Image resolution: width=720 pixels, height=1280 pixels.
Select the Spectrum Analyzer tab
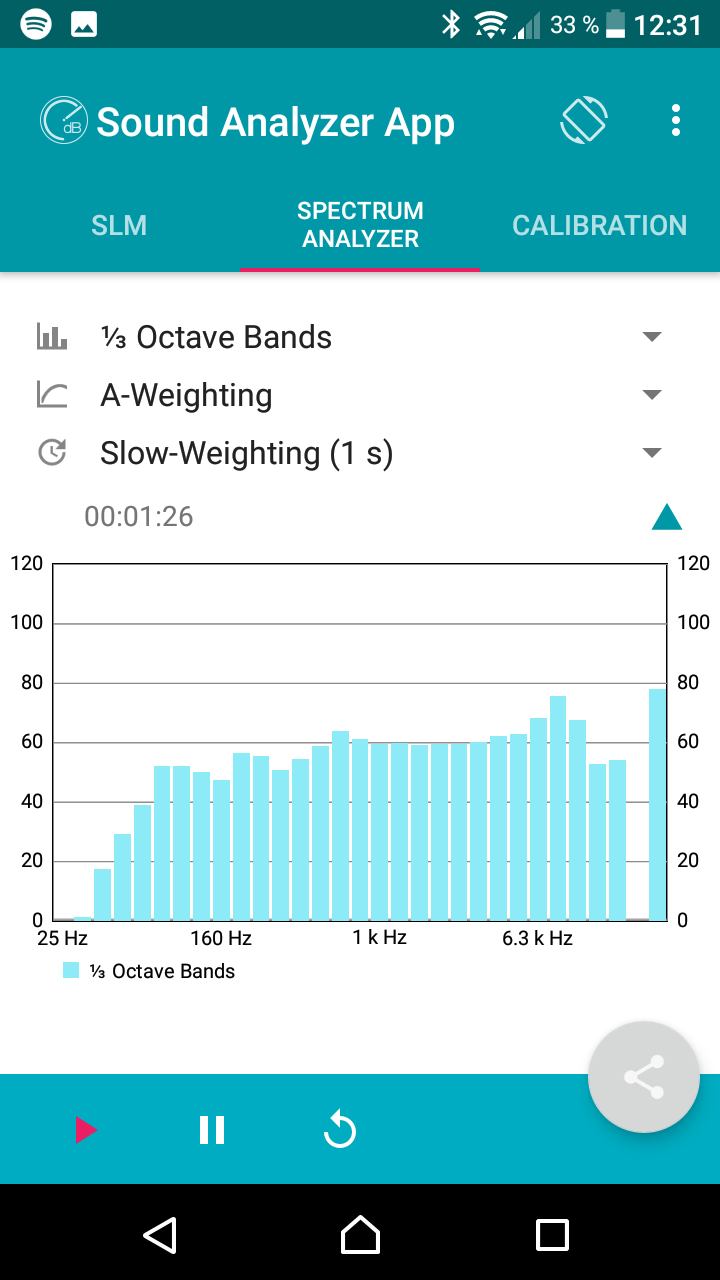tap(360, 225)
